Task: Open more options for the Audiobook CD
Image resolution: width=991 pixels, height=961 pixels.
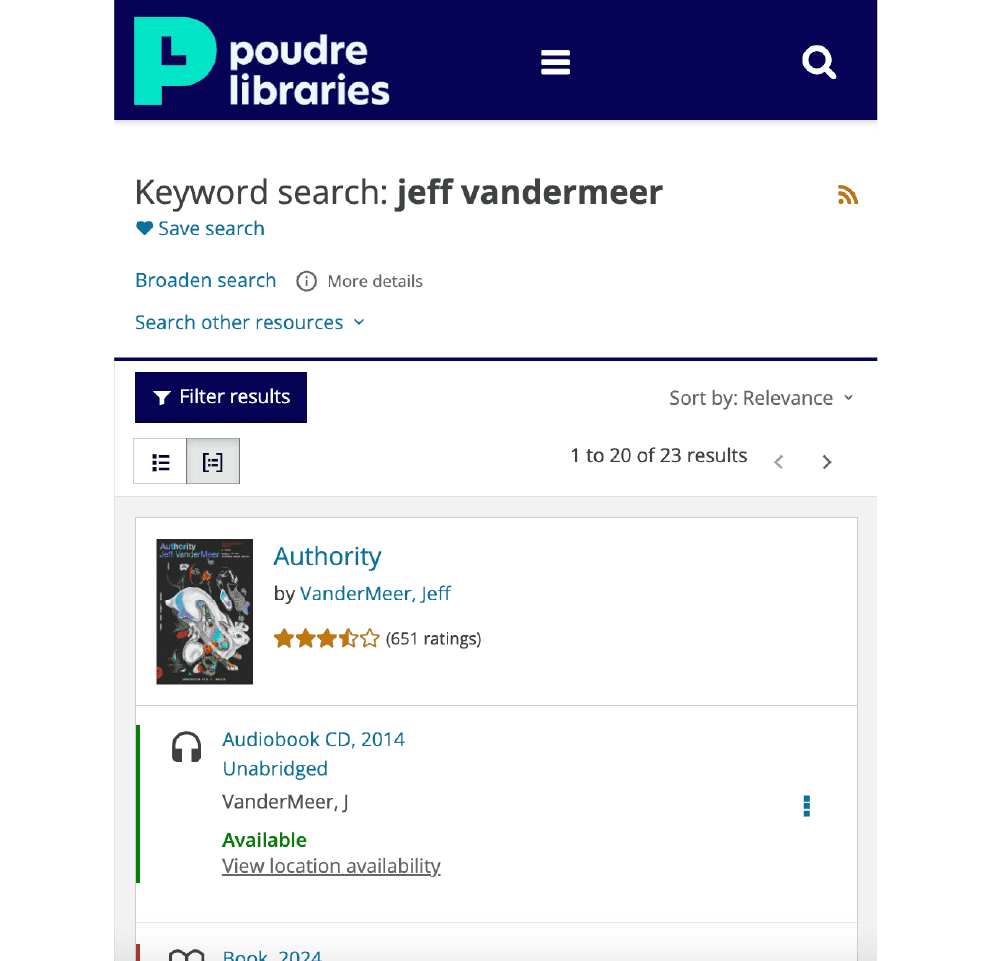Action: (807, 806)
